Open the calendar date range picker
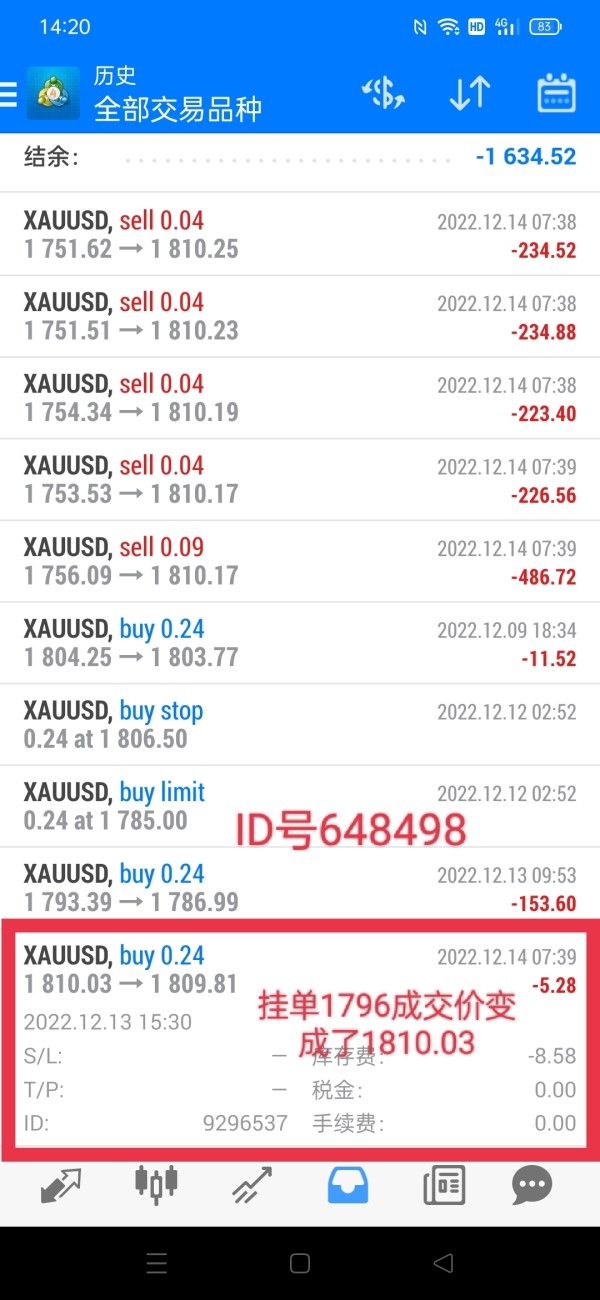 tap(556, 93)
